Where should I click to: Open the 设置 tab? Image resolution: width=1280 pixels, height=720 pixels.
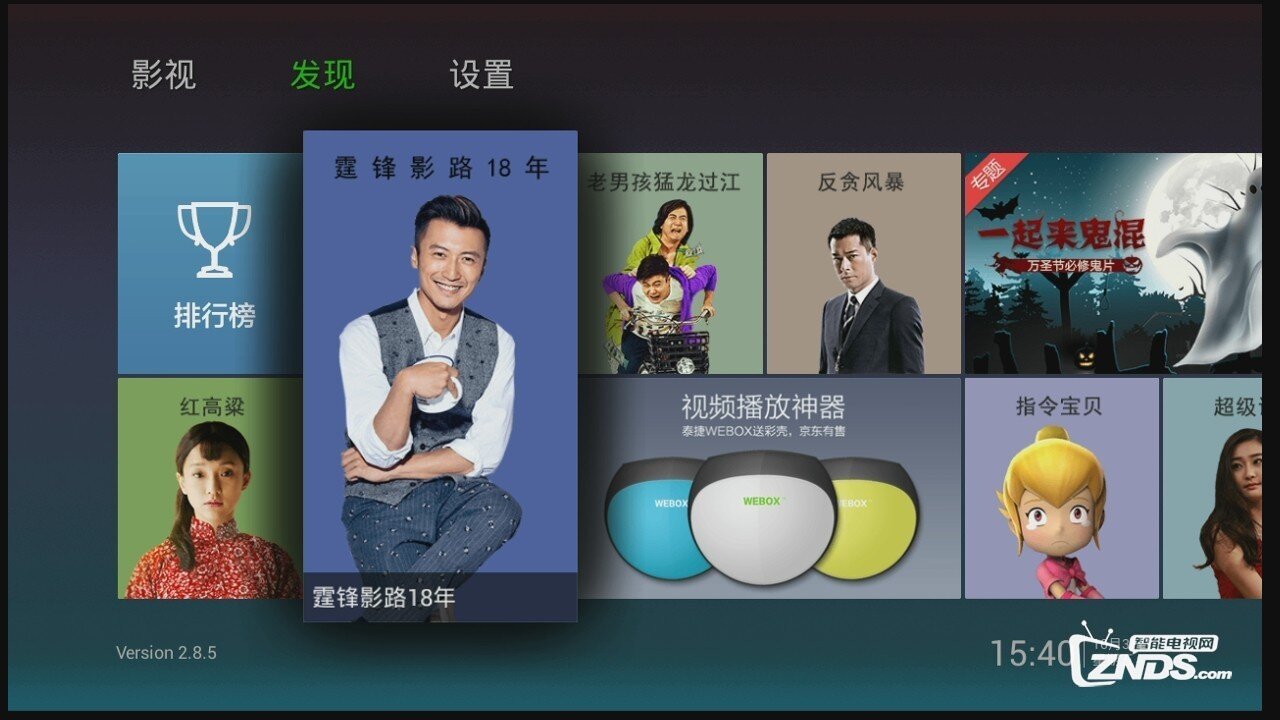coord(481,75)
